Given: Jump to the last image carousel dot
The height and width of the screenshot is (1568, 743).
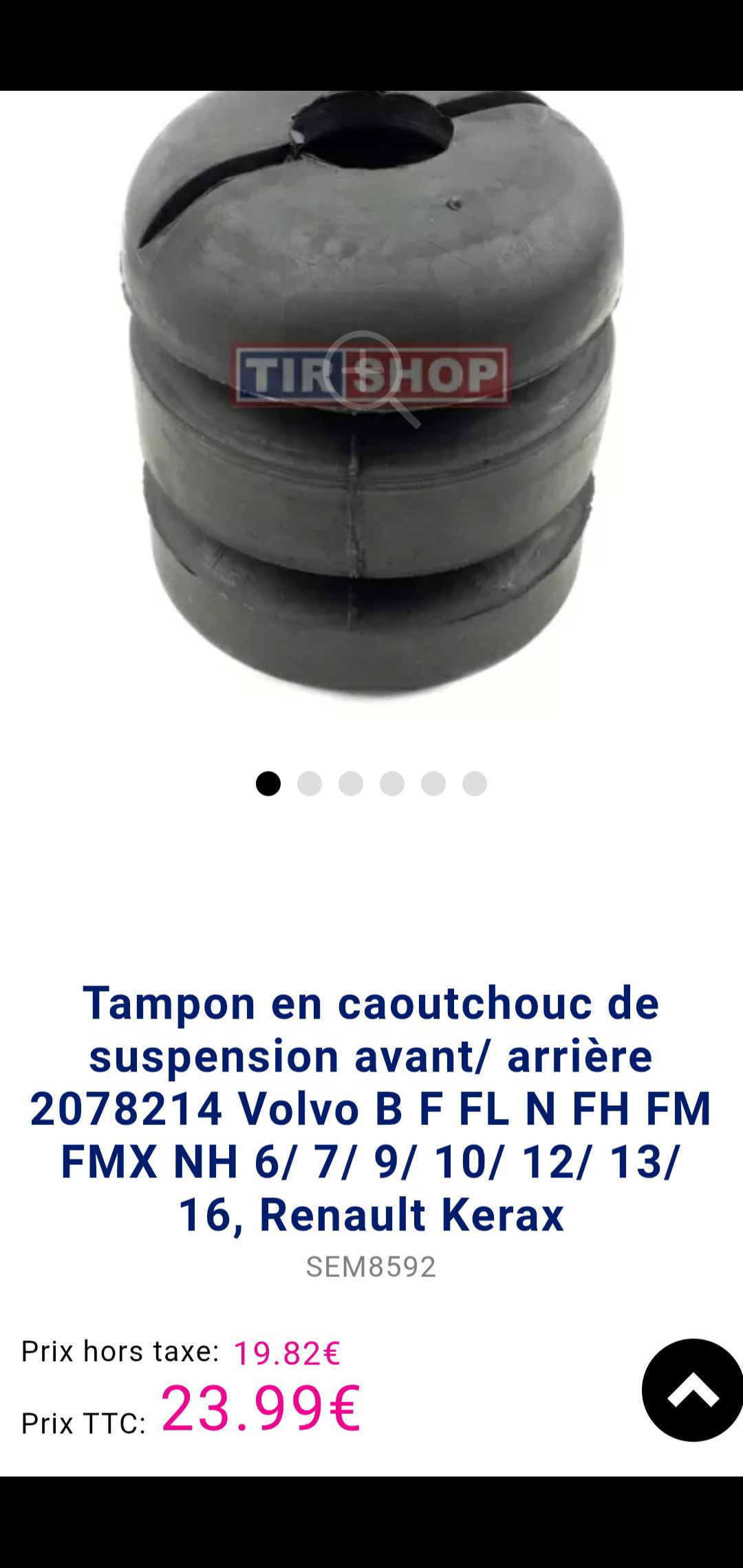Looking at the screenshot, I should coord(475,783).
